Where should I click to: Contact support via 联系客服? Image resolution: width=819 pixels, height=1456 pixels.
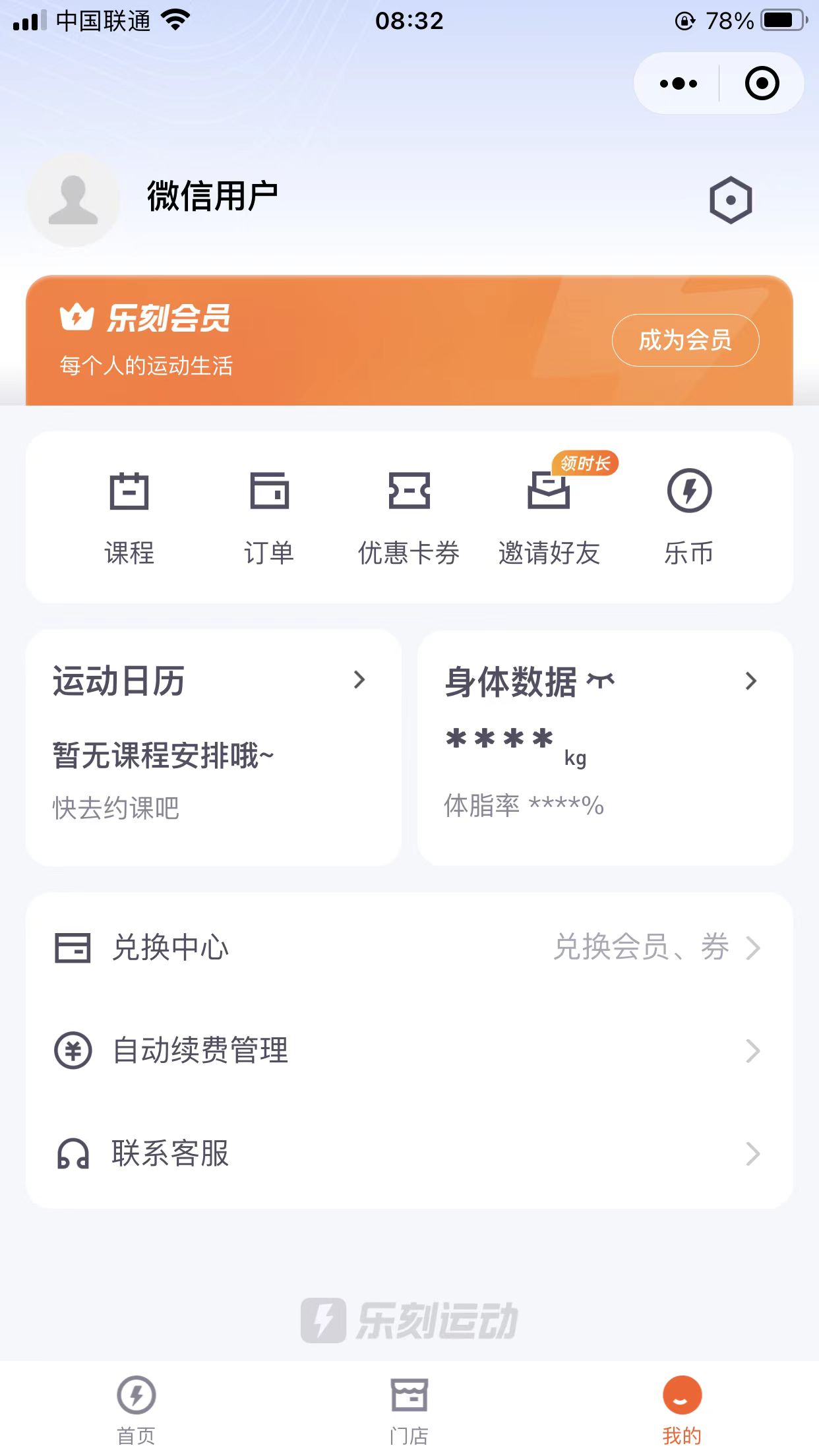tap(409, 1154)
